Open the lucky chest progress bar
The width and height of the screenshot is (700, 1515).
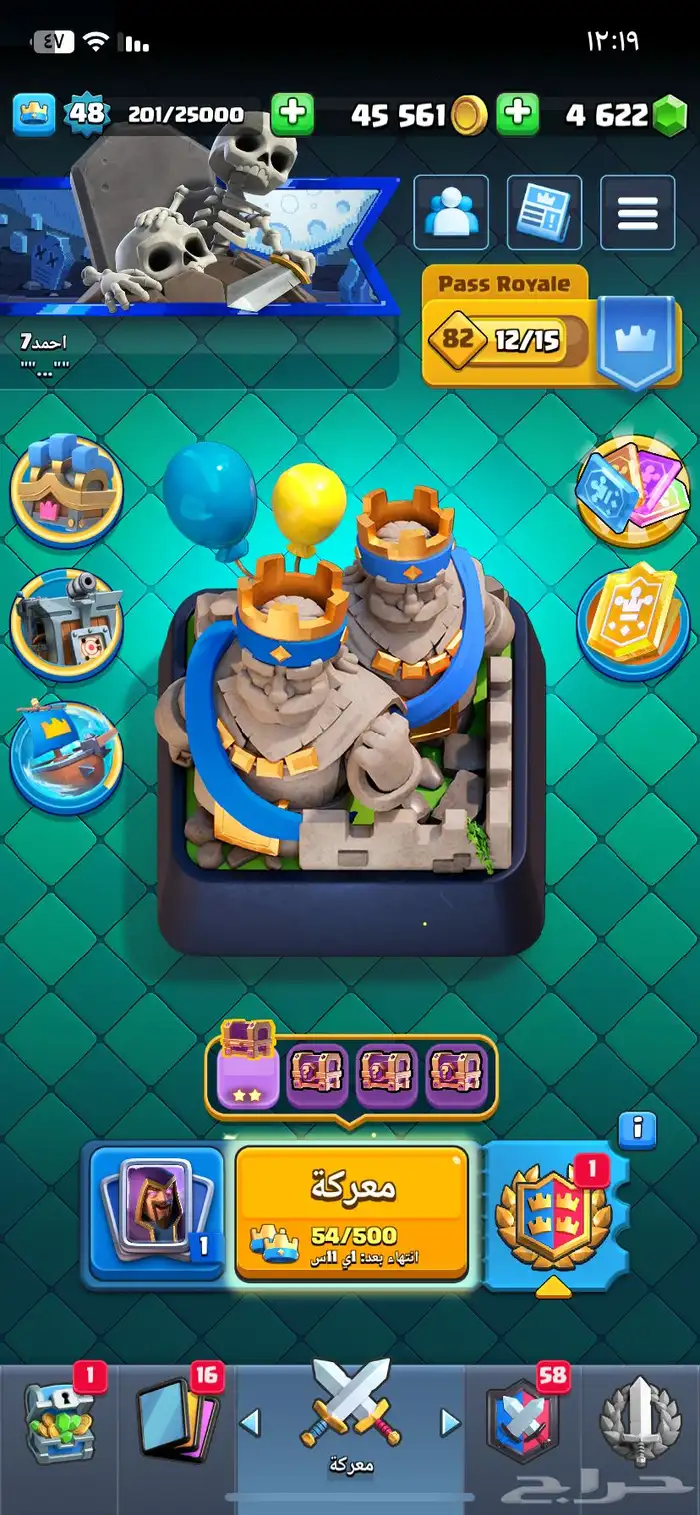point(351,1076)
